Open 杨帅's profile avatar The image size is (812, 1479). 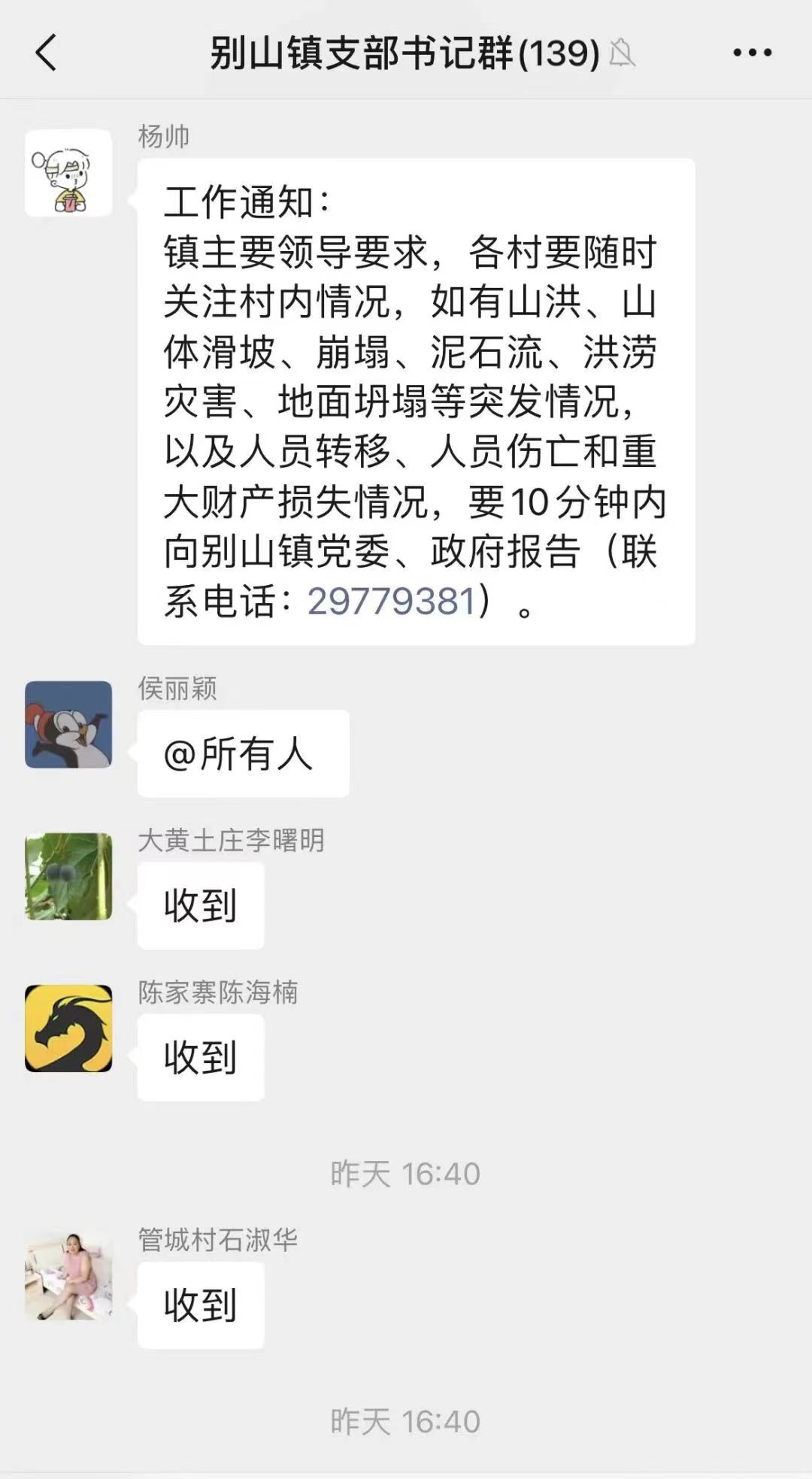(68, 173)
